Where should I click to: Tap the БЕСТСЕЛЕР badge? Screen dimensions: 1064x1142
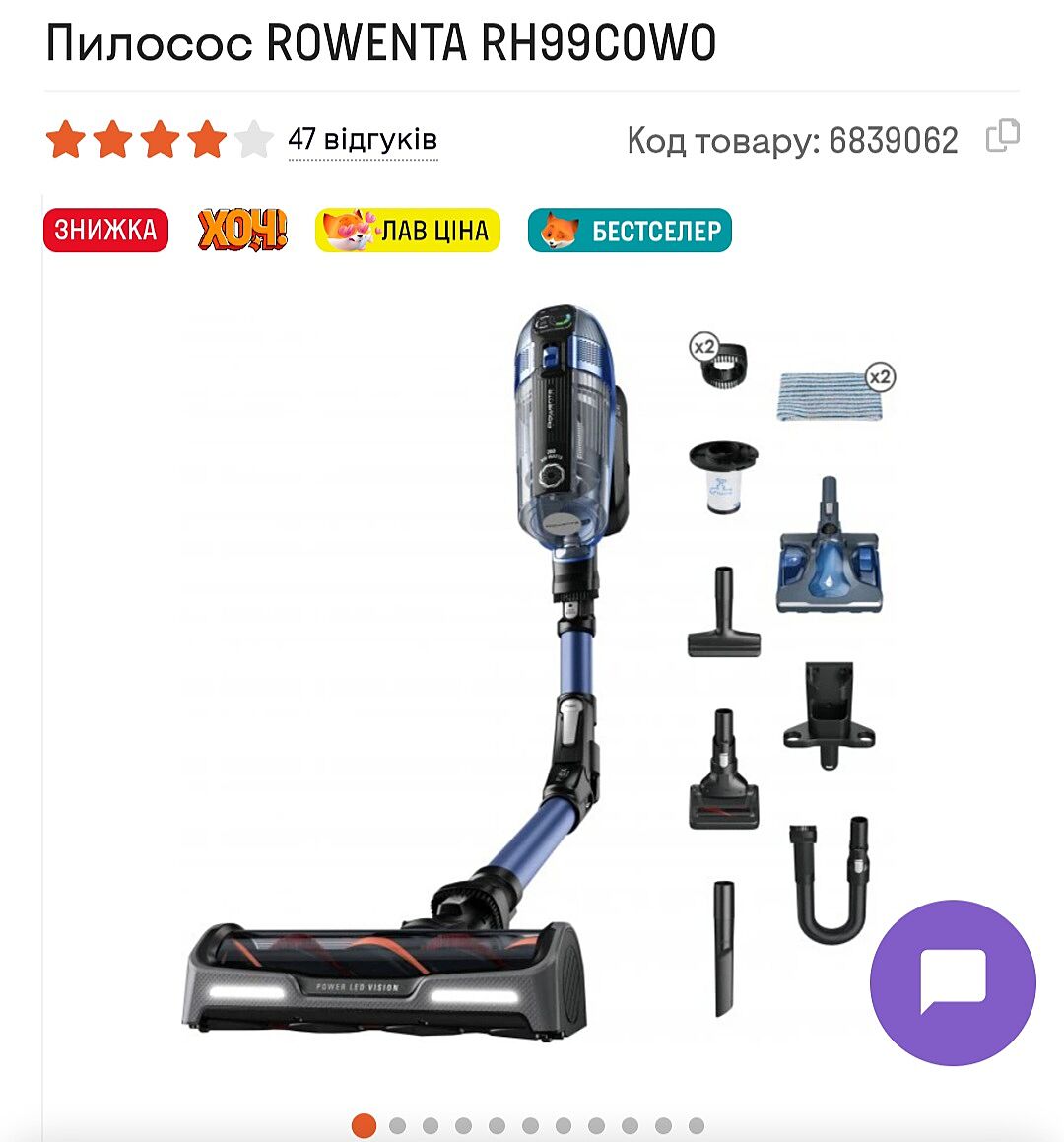(x=630, y=231)
